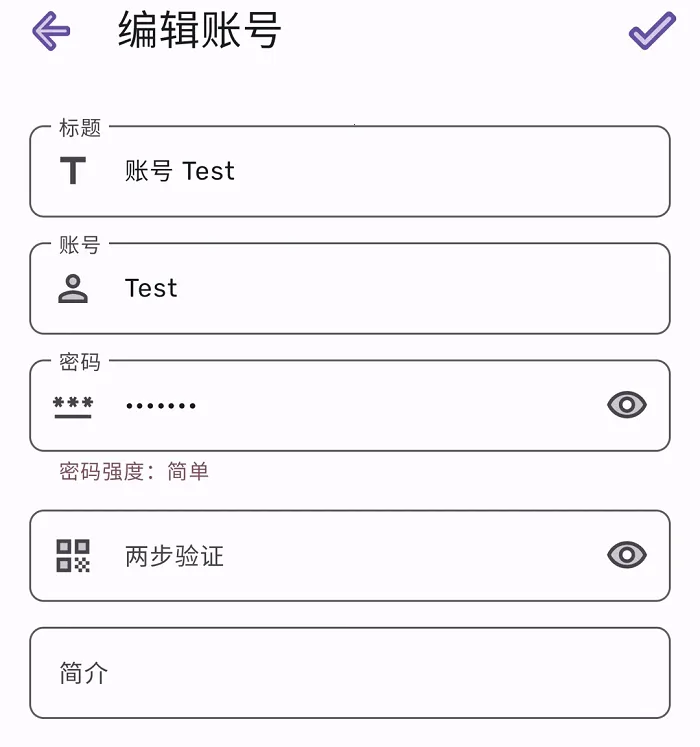Screen dimensions: 700x747
Task: Reveal the 两步验证 code with eye icon
Action: coord(627,555)
